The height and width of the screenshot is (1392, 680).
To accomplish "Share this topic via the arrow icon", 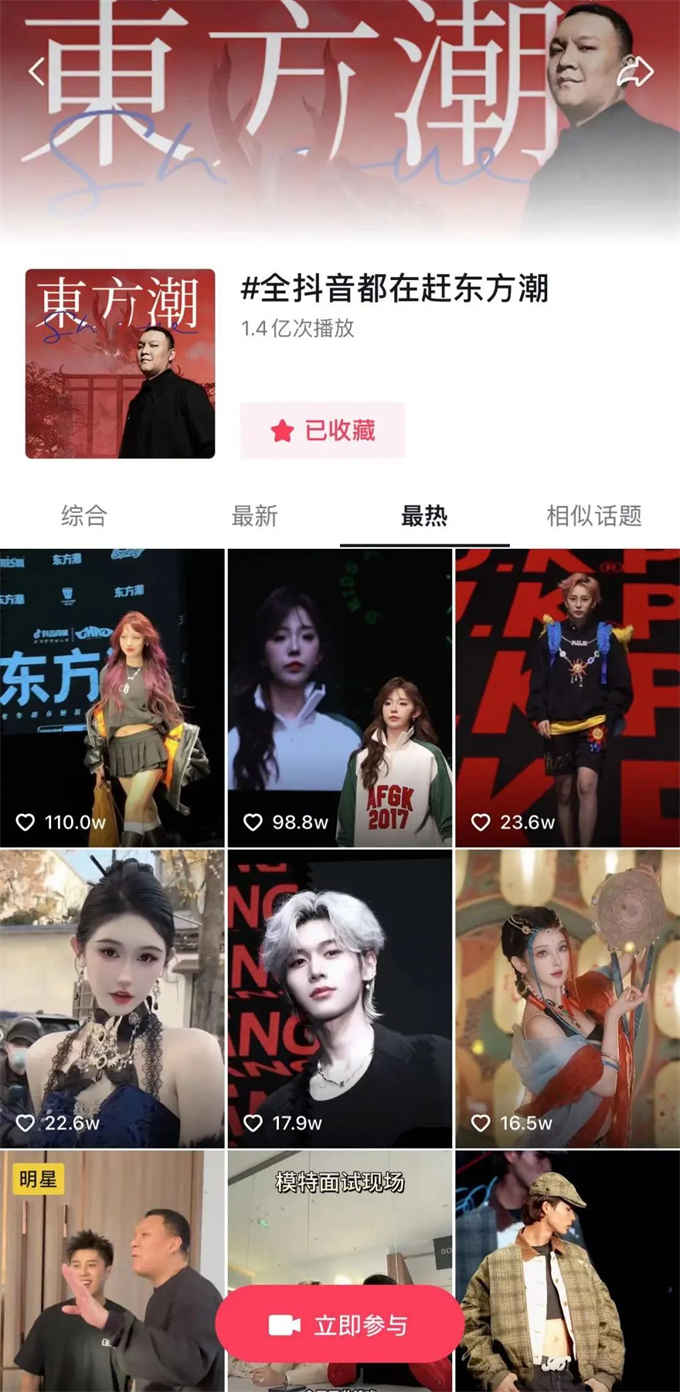I will [635, 71].
